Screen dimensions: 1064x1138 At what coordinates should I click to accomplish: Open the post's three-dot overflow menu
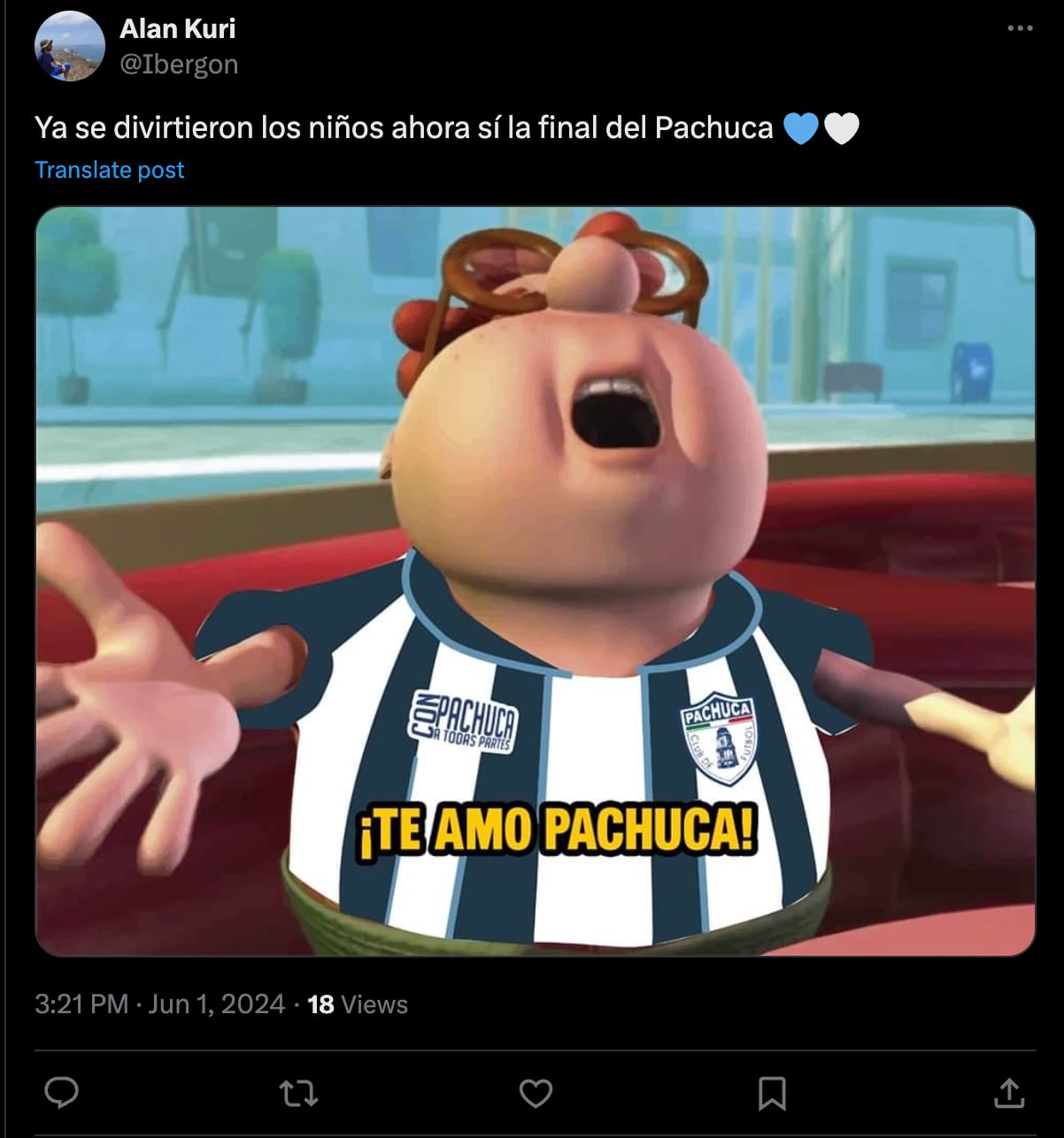(1020, 28)
